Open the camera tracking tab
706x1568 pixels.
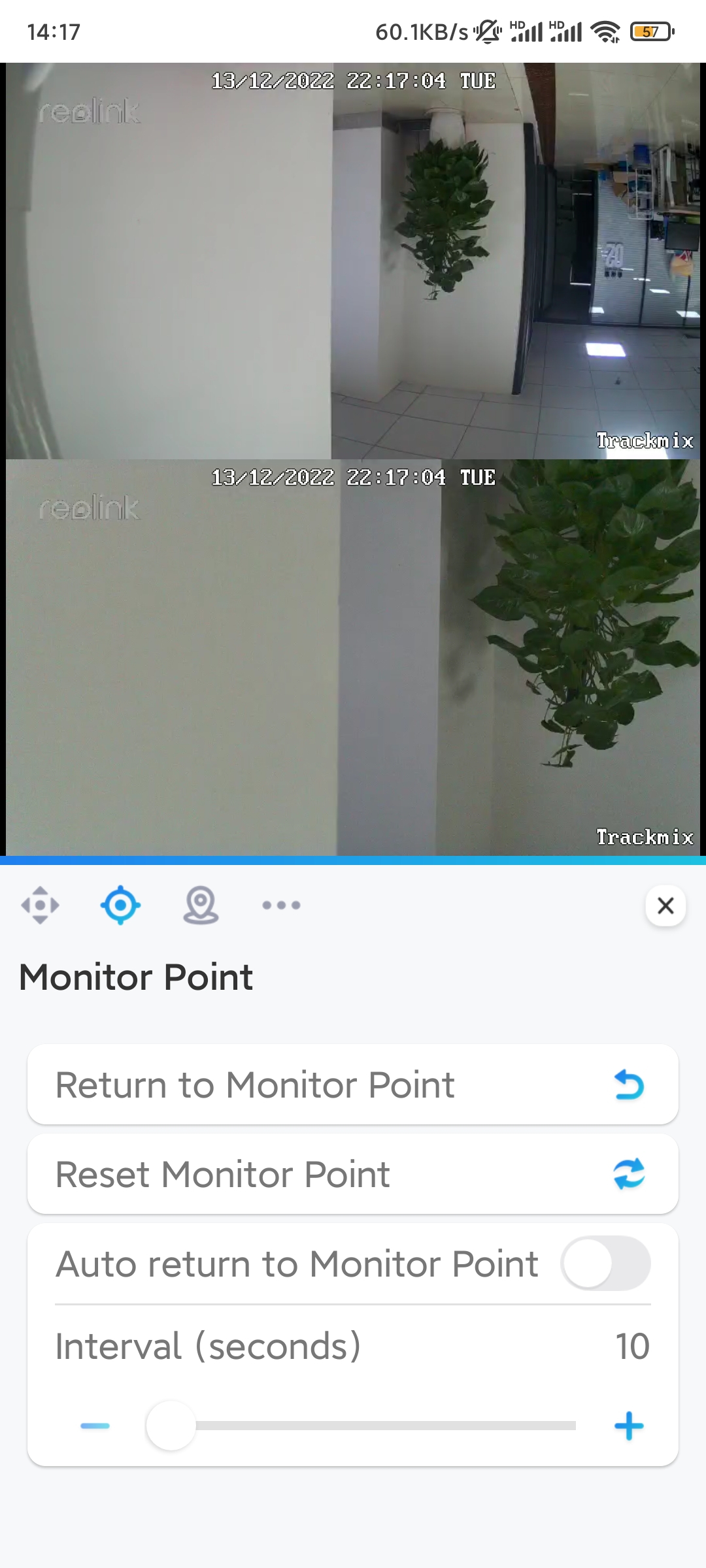coord(201,905)
